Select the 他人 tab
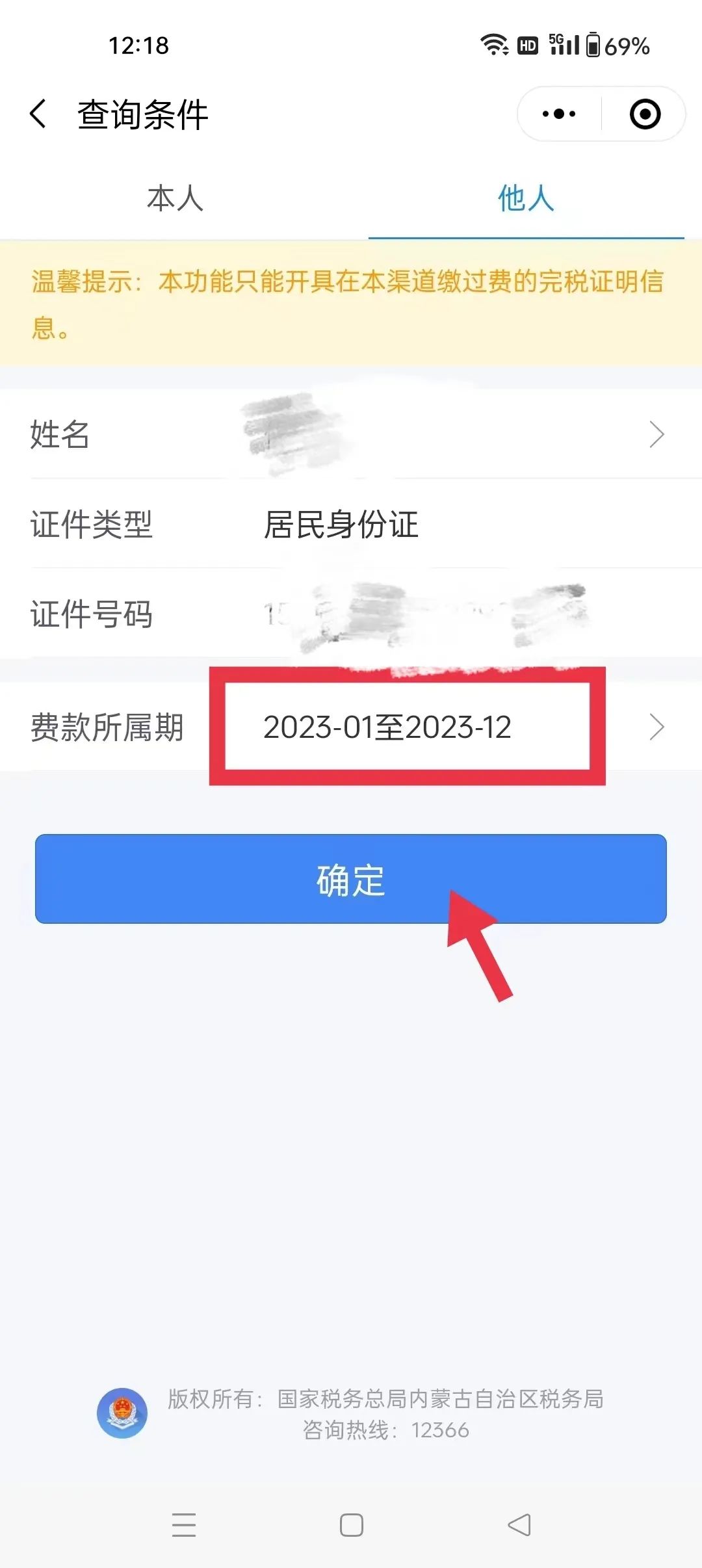 click(526, 198)
